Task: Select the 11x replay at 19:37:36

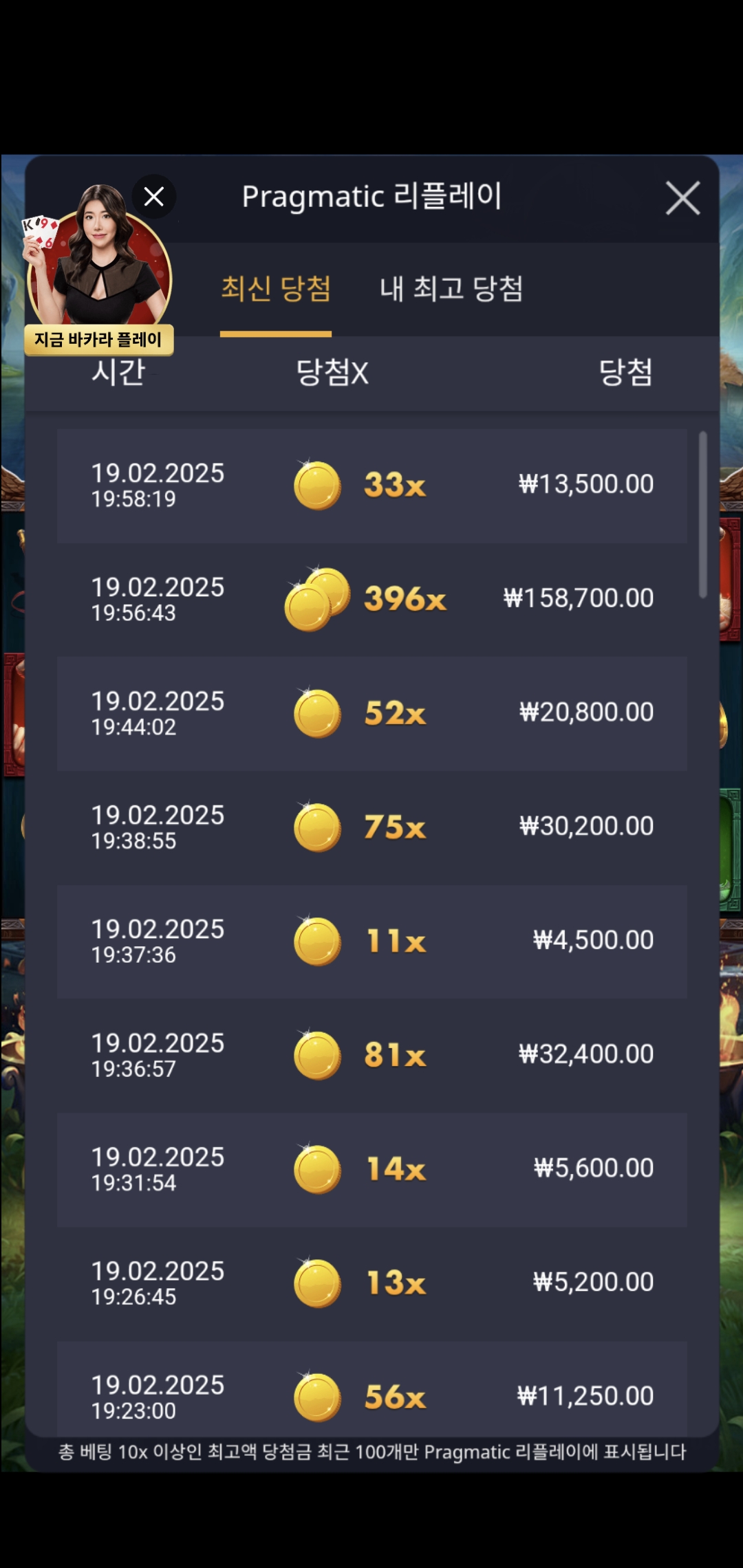Action: (x=371, y=941)
